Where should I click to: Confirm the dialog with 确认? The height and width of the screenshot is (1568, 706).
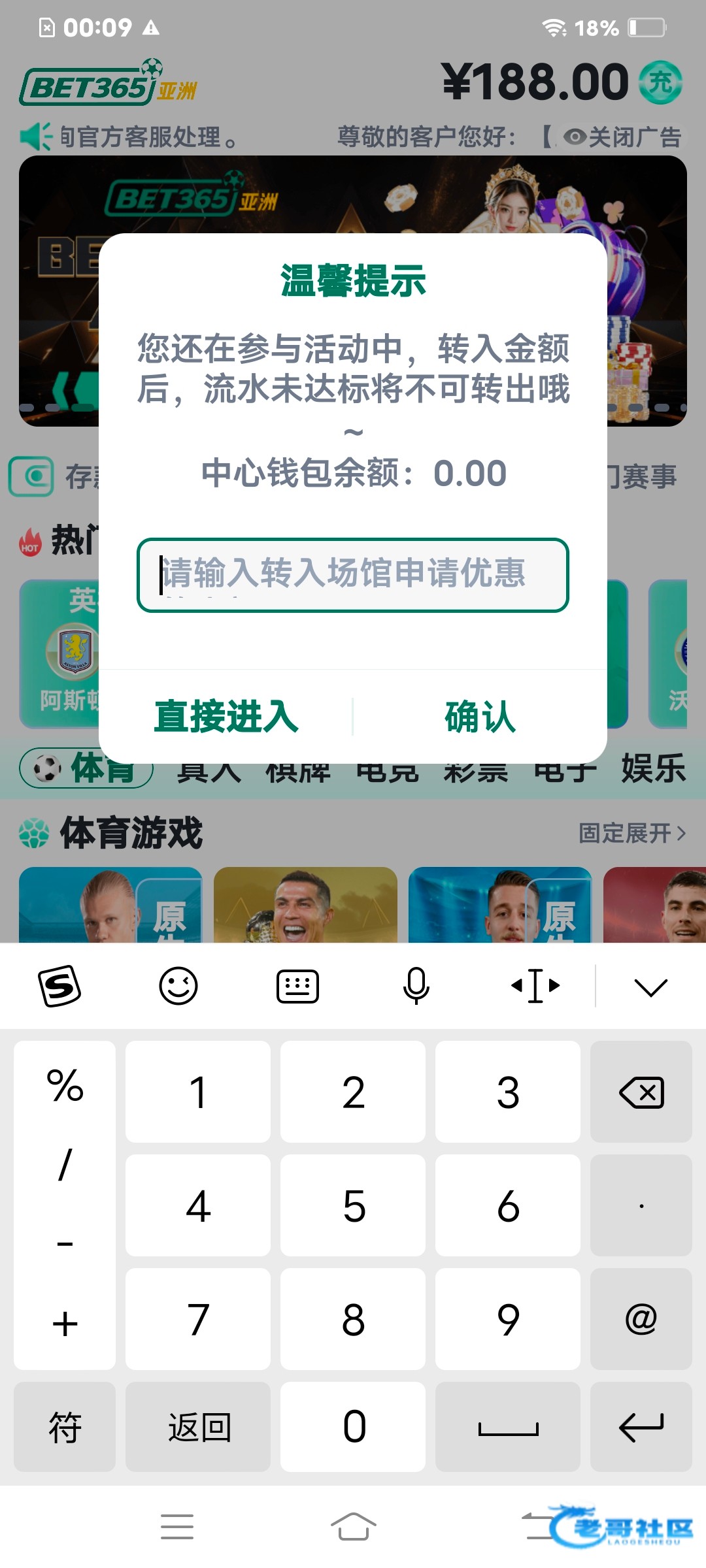tap(480, 717)
